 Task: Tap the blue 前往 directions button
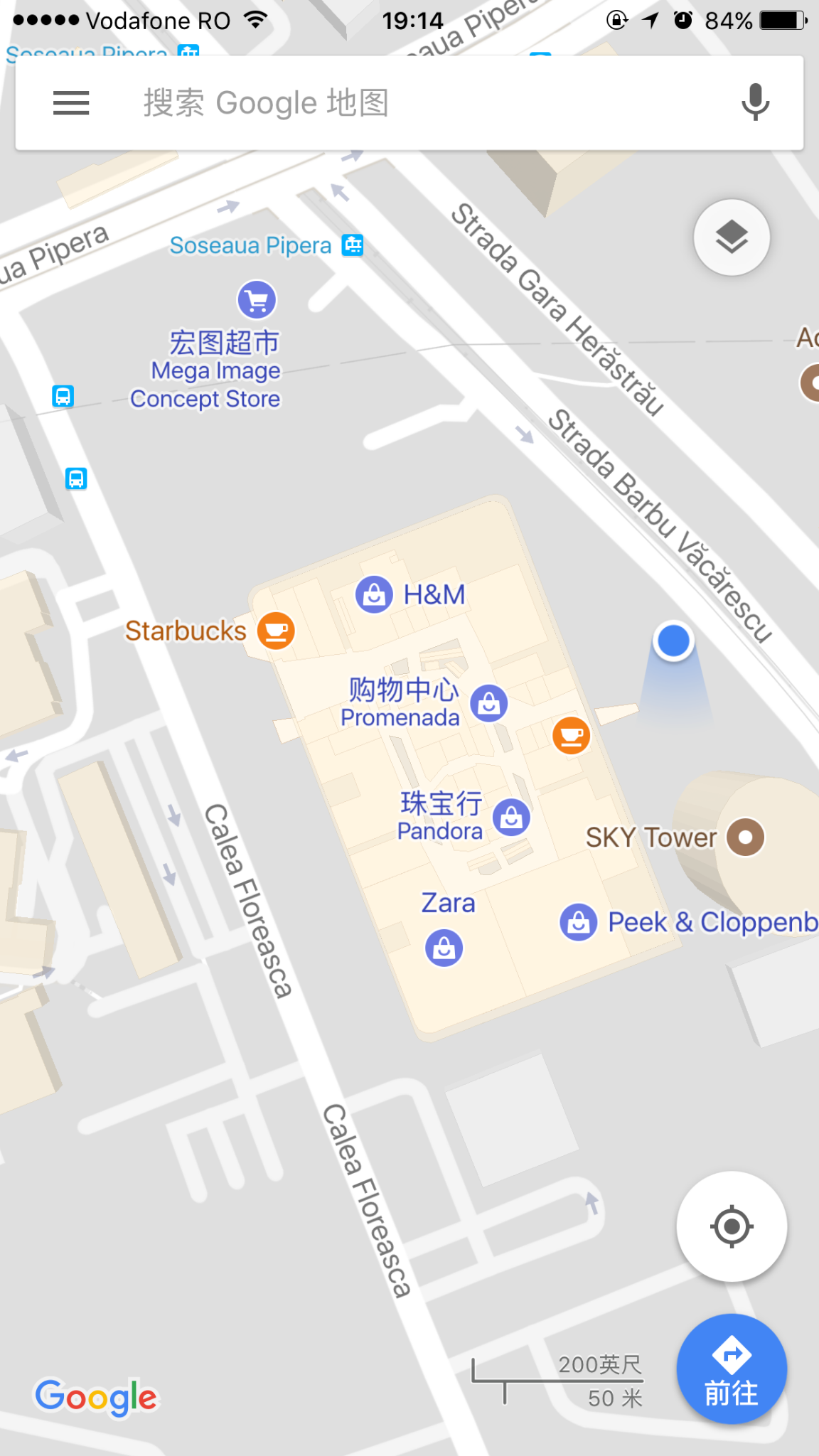click(732, 1369)
